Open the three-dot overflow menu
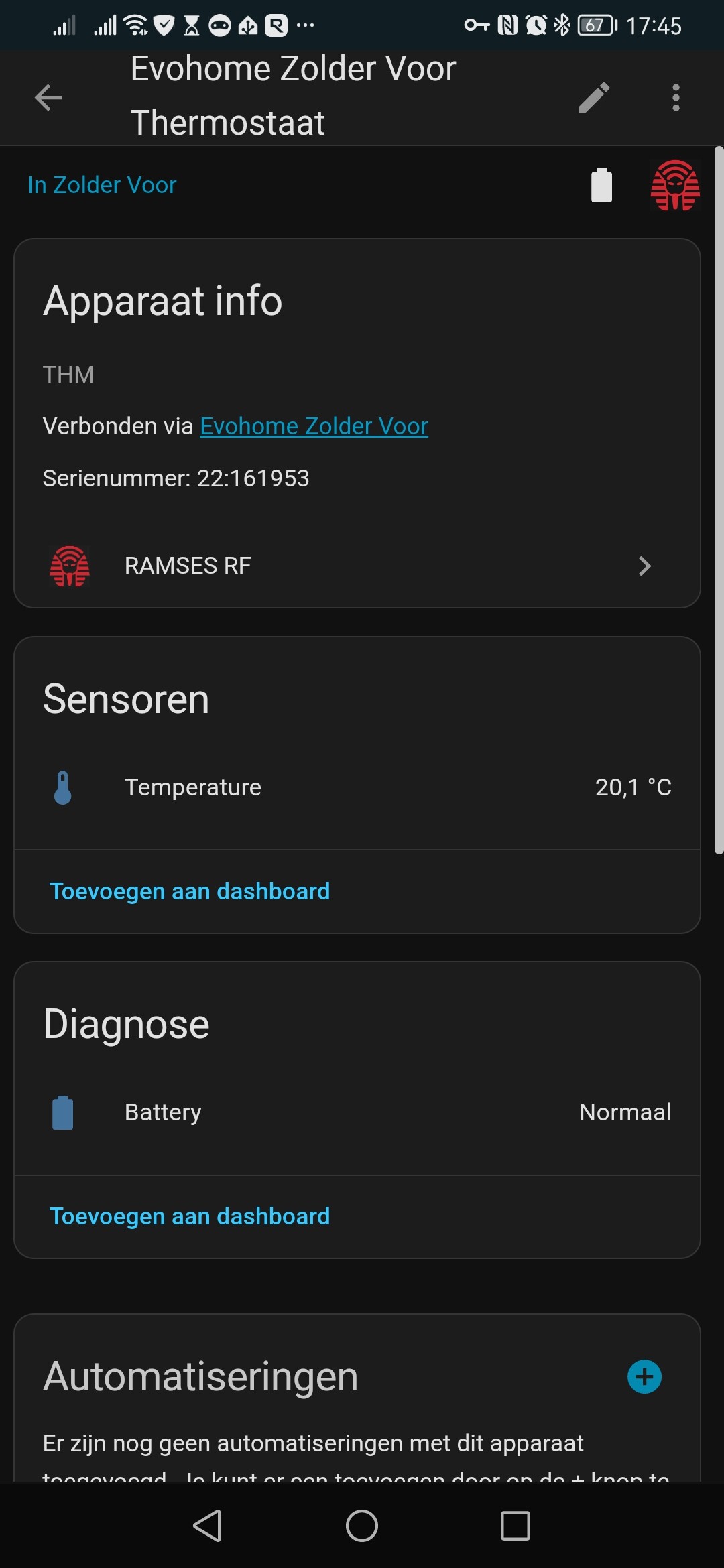Screen dimensions: 724x1568 click(676, 98)
